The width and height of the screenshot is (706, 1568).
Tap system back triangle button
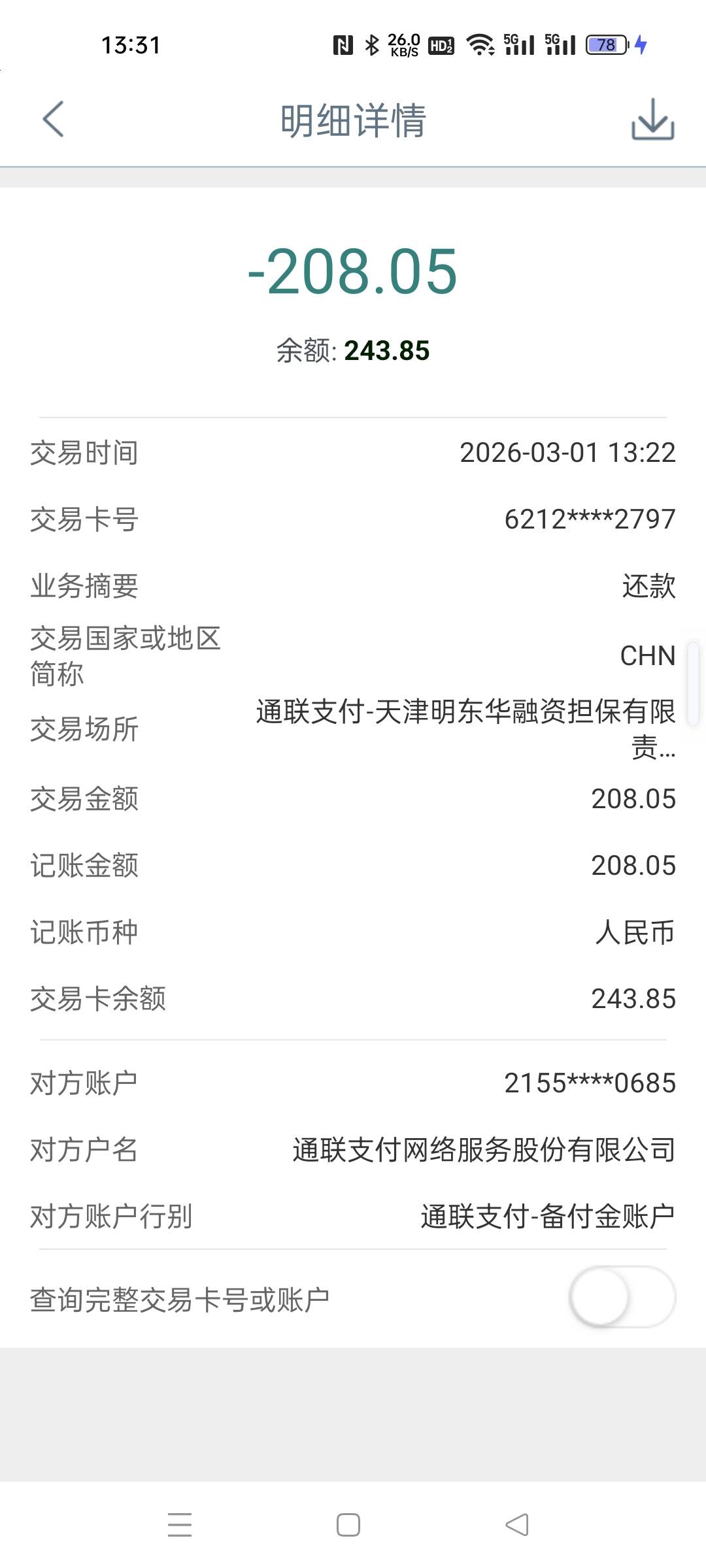point(517,1525)
